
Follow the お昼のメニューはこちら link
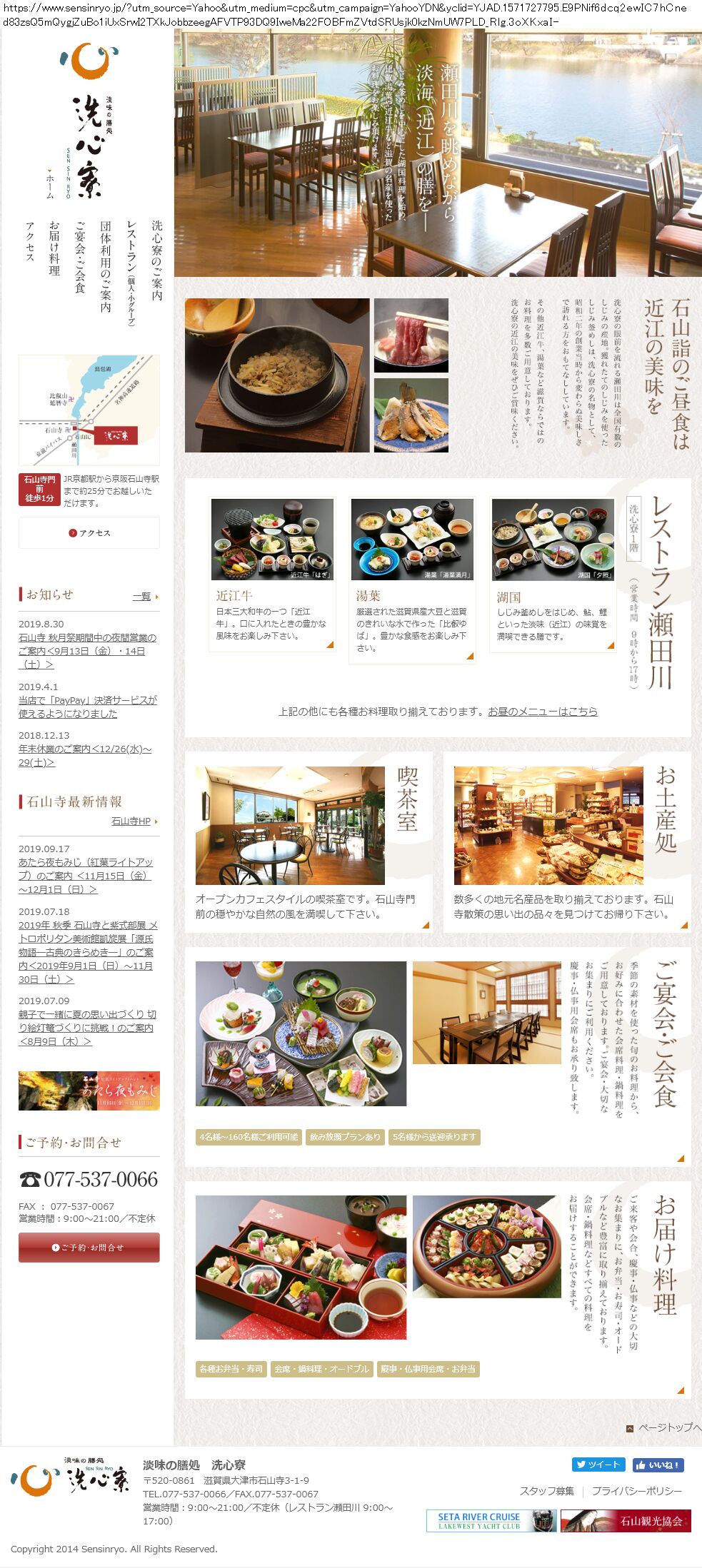coord(542,711)
